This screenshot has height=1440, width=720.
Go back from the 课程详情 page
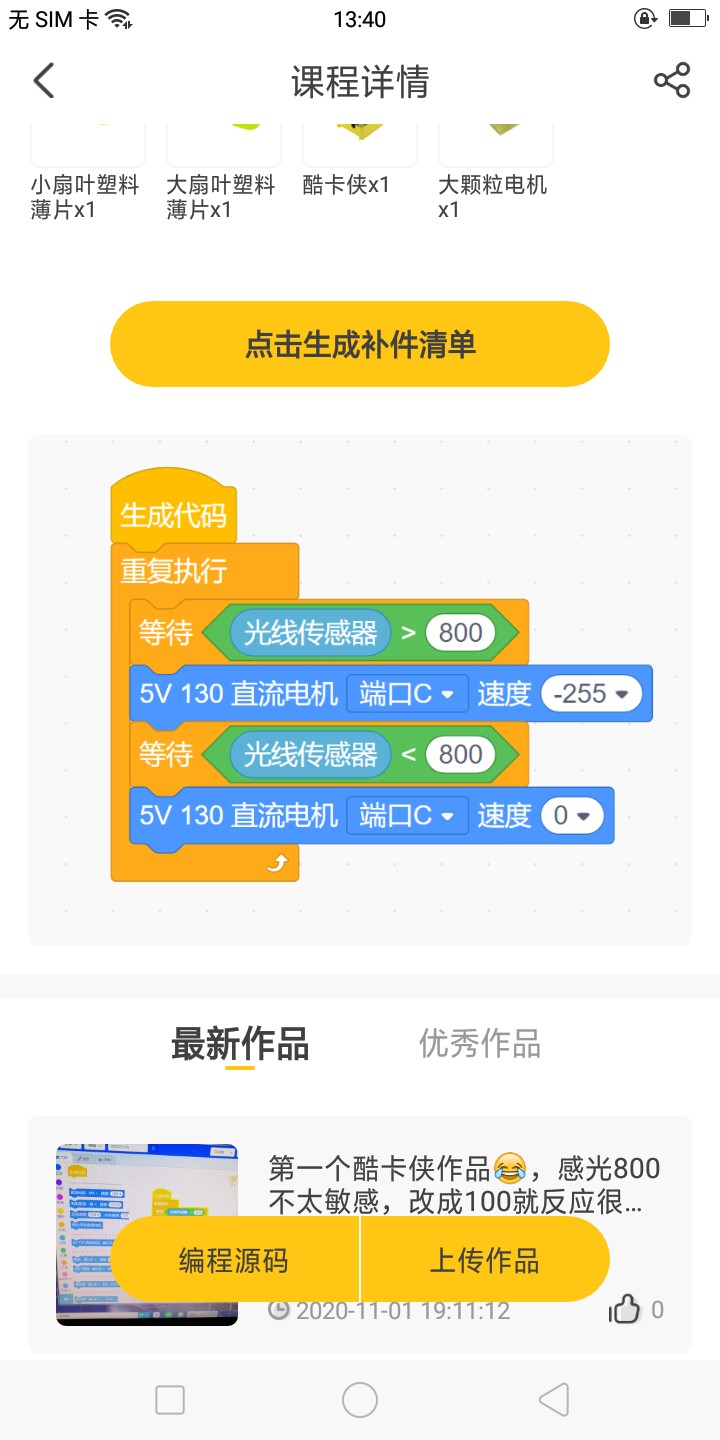[44, 81]
